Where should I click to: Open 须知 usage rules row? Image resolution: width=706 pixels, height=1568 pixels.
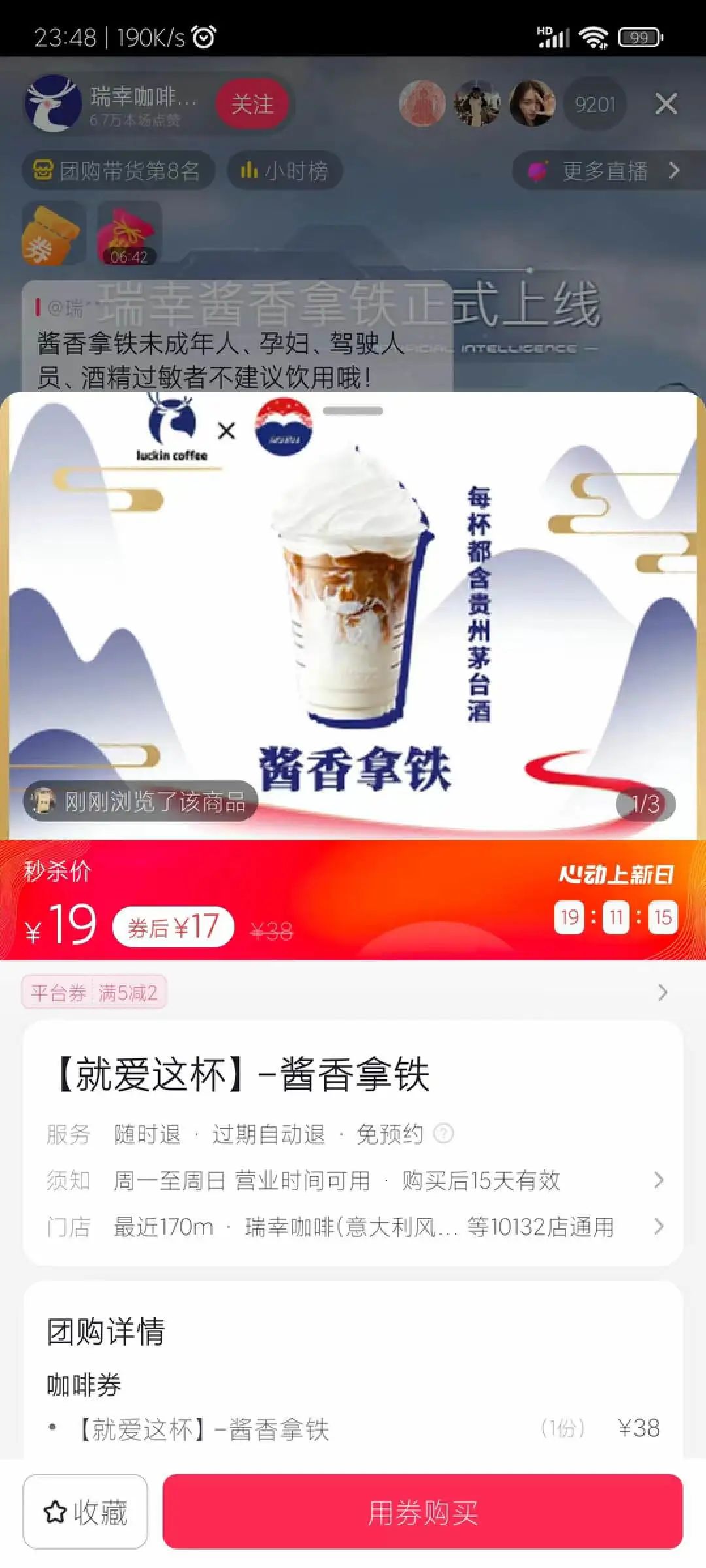pos(353,1181)
